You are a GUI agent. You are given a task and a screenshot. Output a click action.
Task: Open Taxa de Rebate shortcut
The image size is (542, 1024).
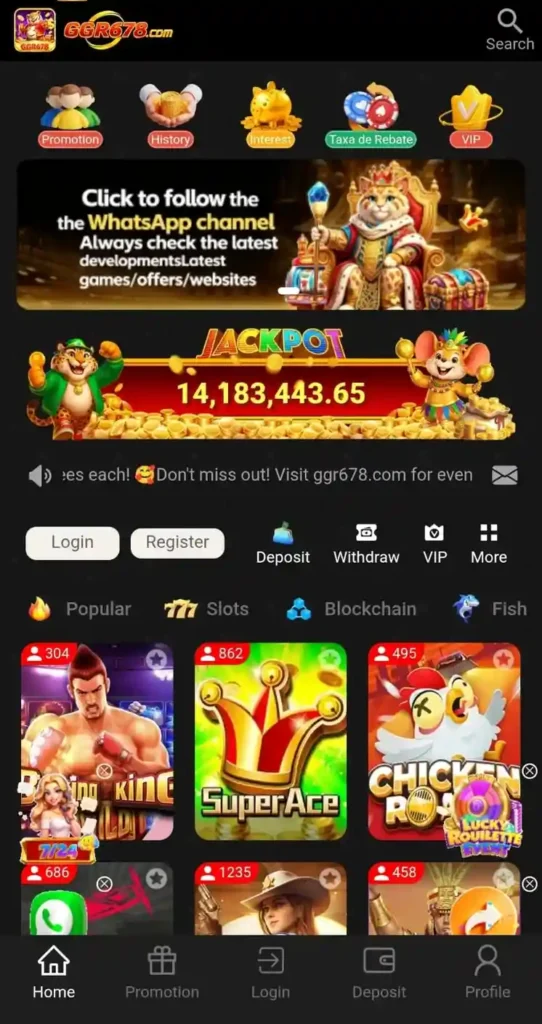click(370, 115)
